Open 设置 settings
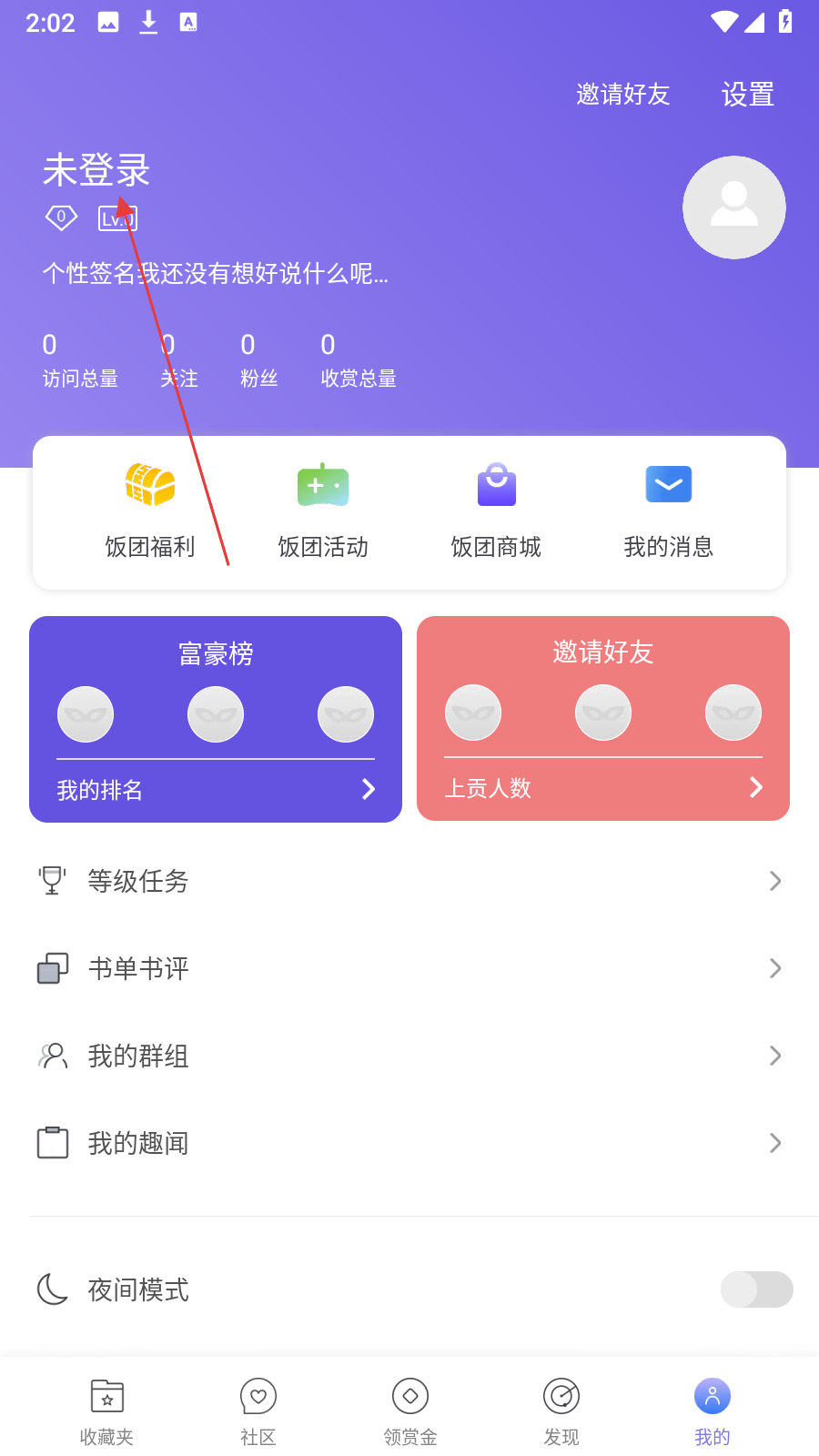Screen dimensions: 819x1456 (747, 95)
